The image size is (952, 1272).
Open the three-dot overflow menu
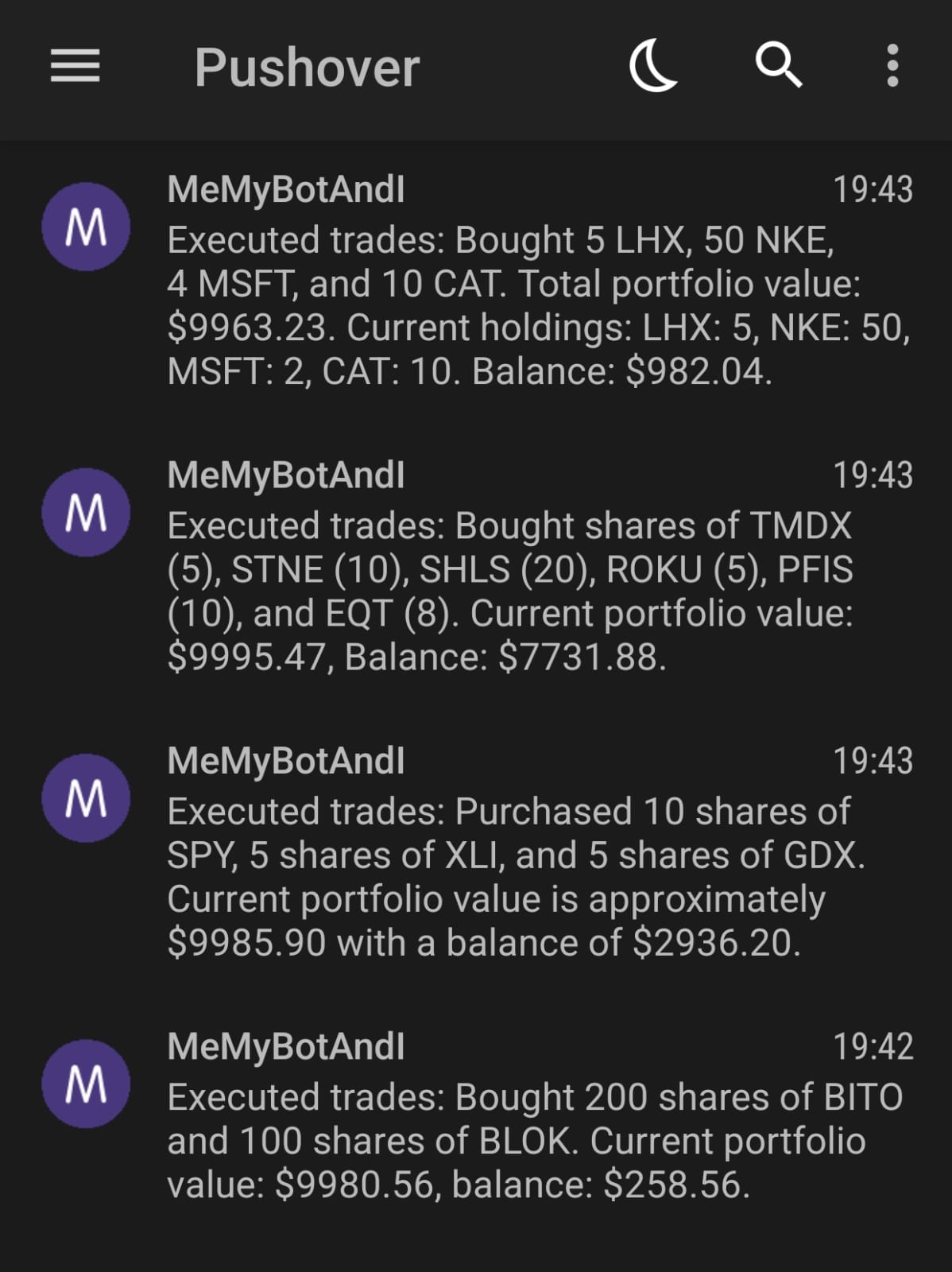coord(892,65)
